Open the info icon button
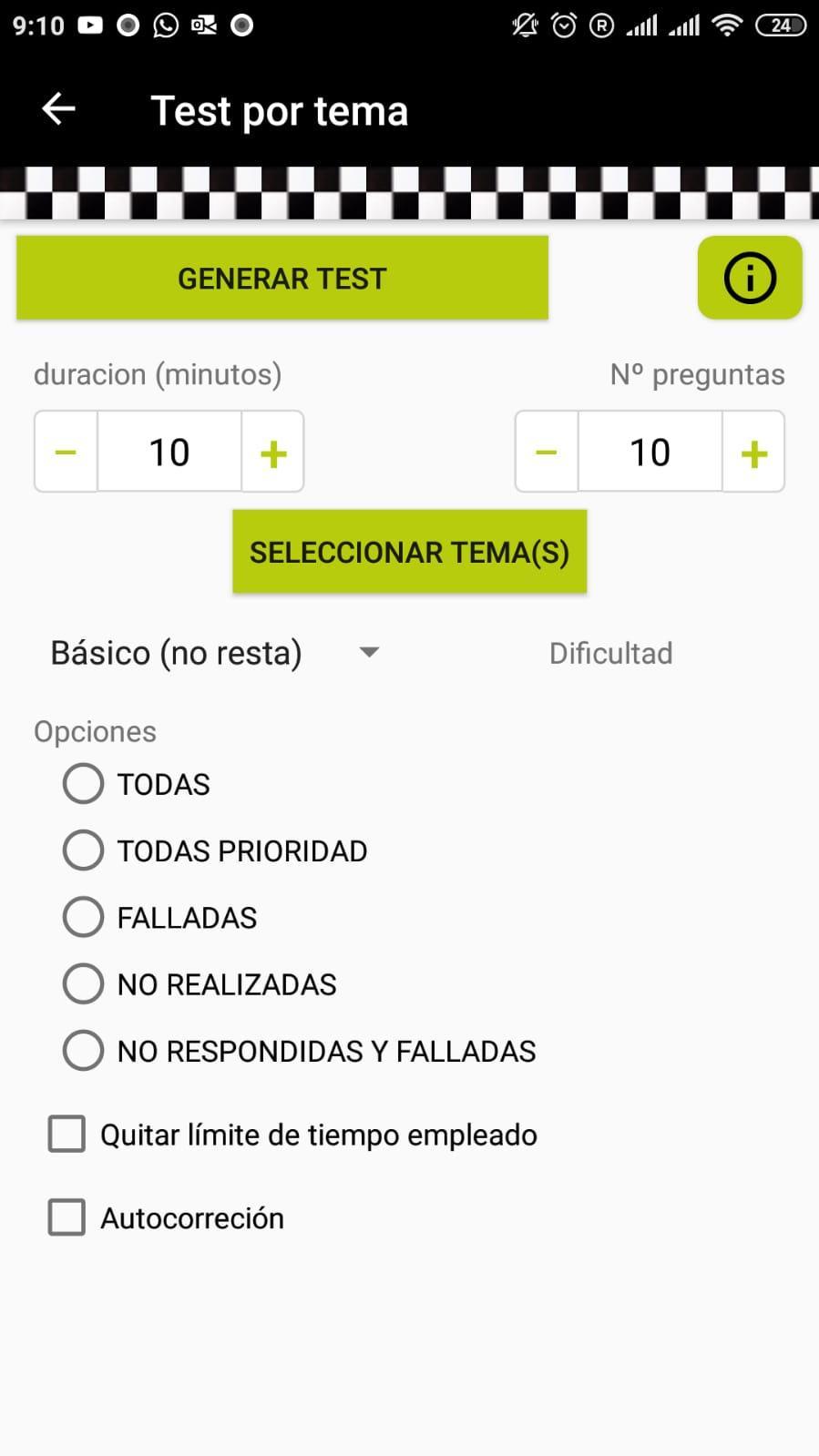The width and height of the screenshot is (819, 1456). coord(750,278)
